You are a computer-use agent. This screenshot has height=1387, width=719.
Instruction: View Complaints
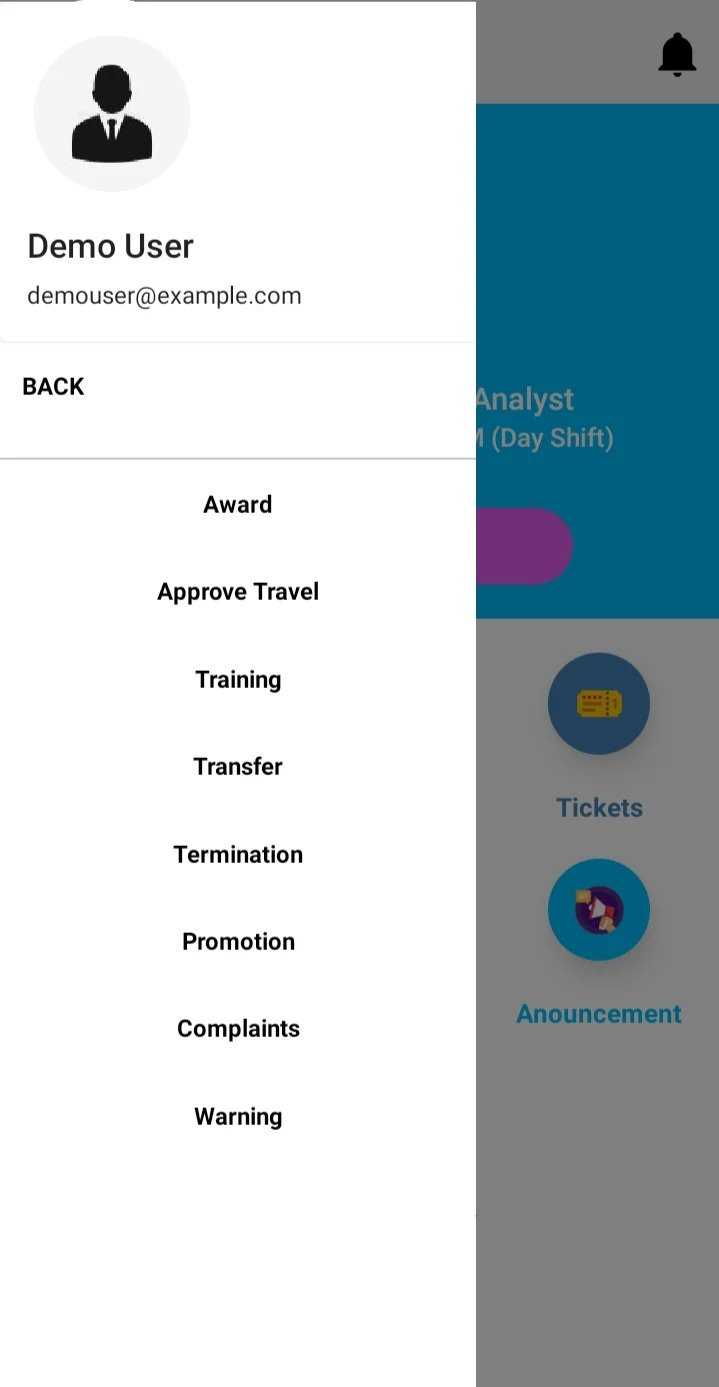point(238,1029)
